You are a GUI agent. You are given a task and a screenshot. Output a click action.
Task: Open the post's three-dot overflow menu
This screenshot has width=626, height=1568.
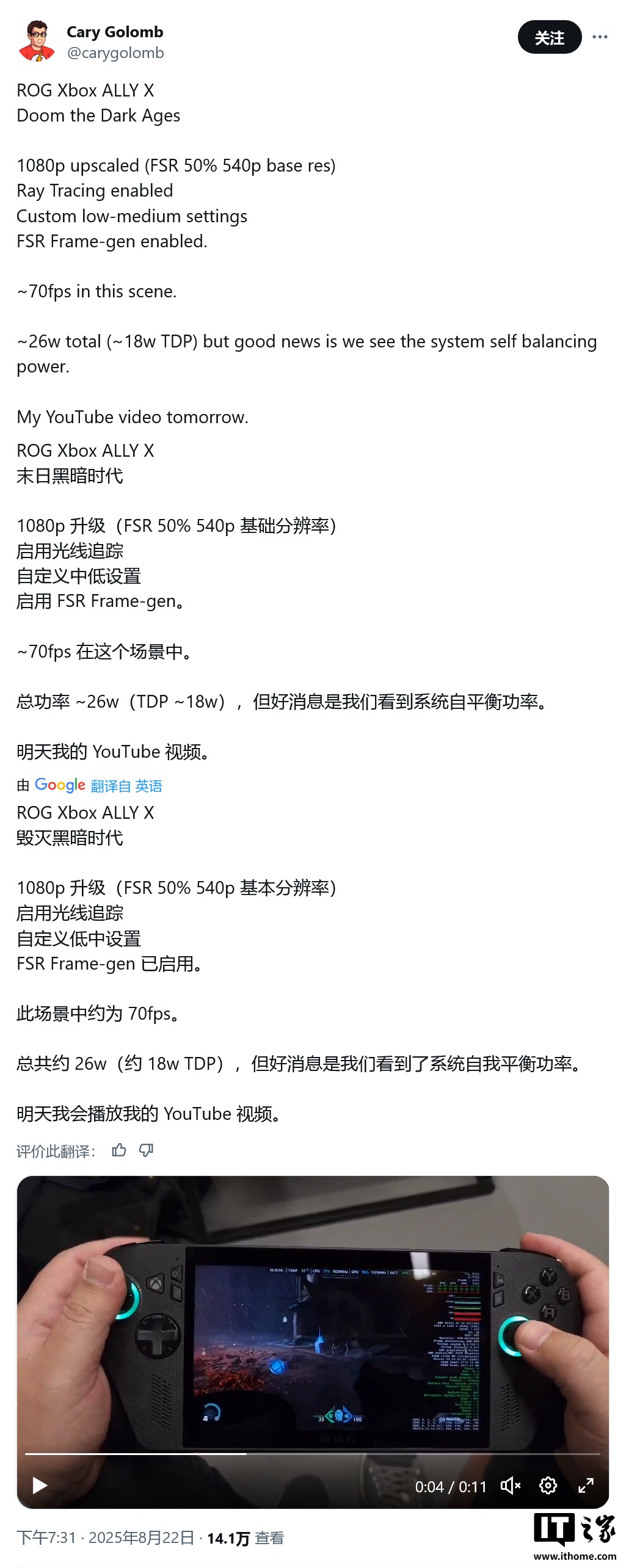tap(600, 37)
